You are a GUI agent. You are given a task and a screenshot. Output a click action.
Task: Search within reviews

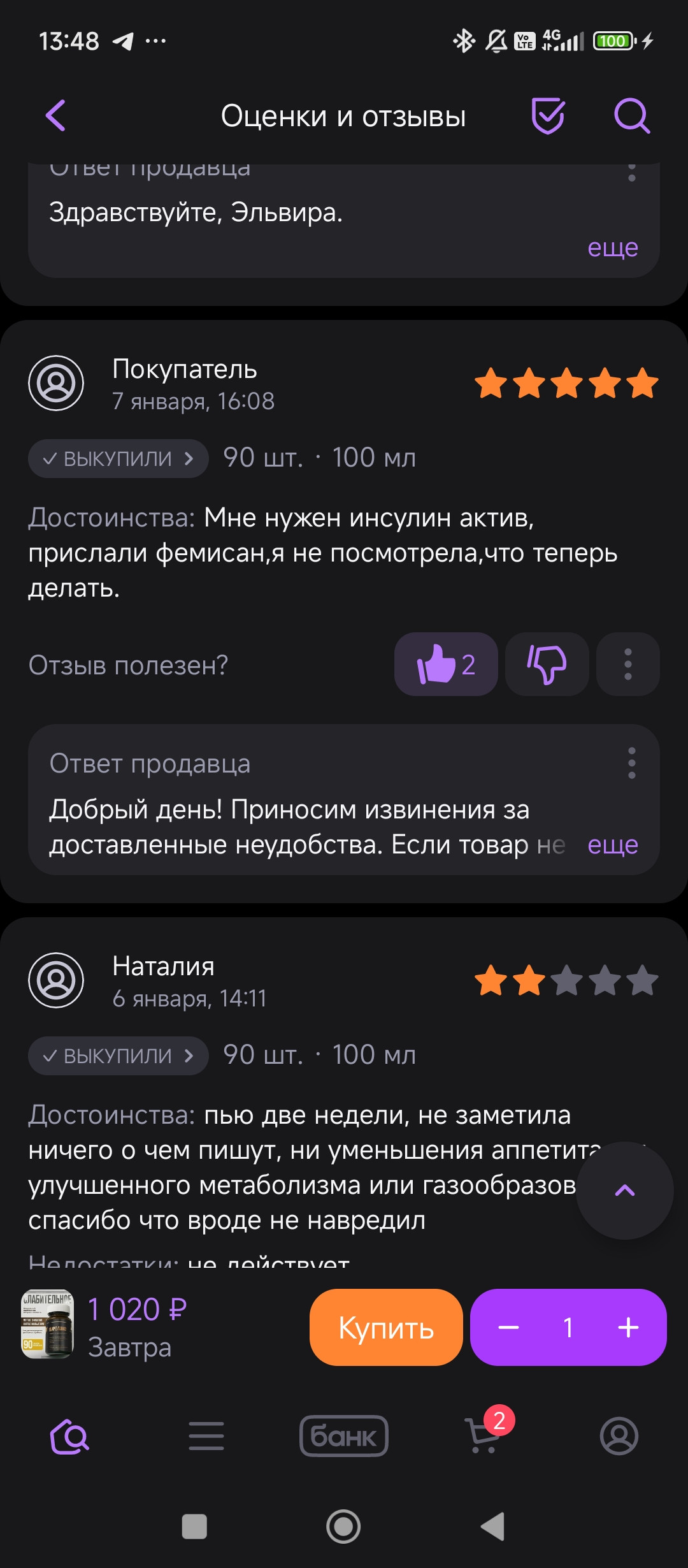coord(631,116)
